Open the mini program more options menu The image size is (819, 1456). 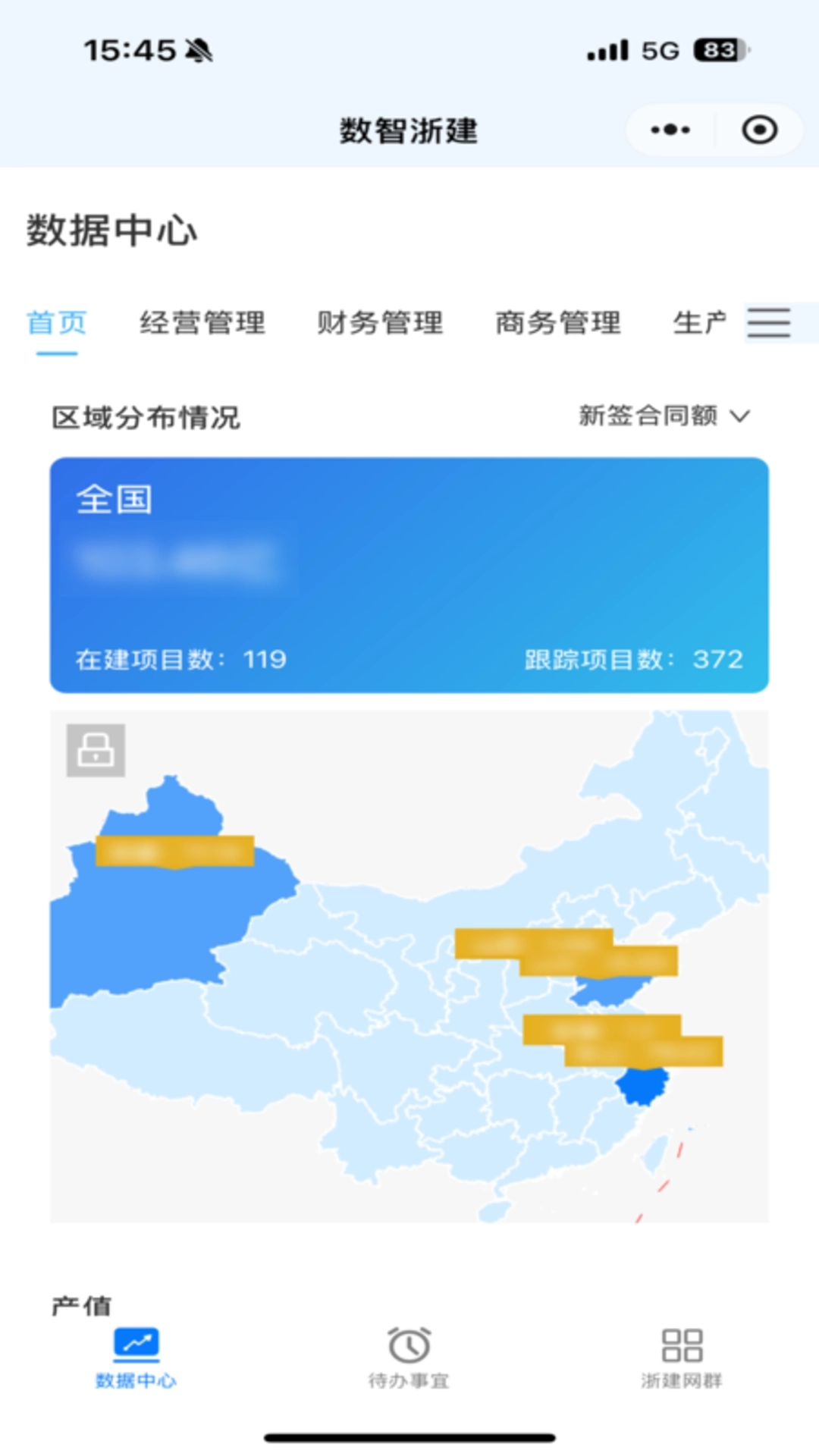point(670,130)
